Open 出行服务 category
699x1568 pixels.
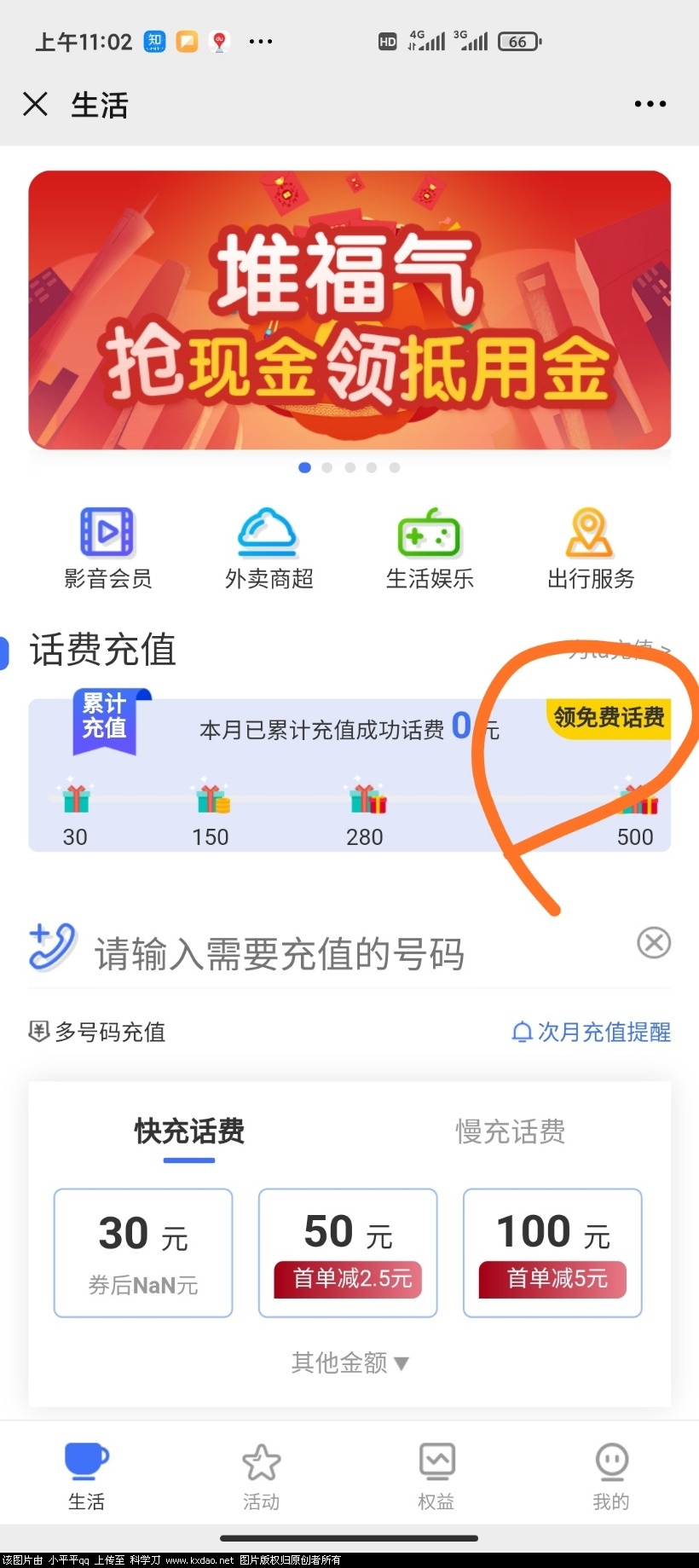click(591, 548)
